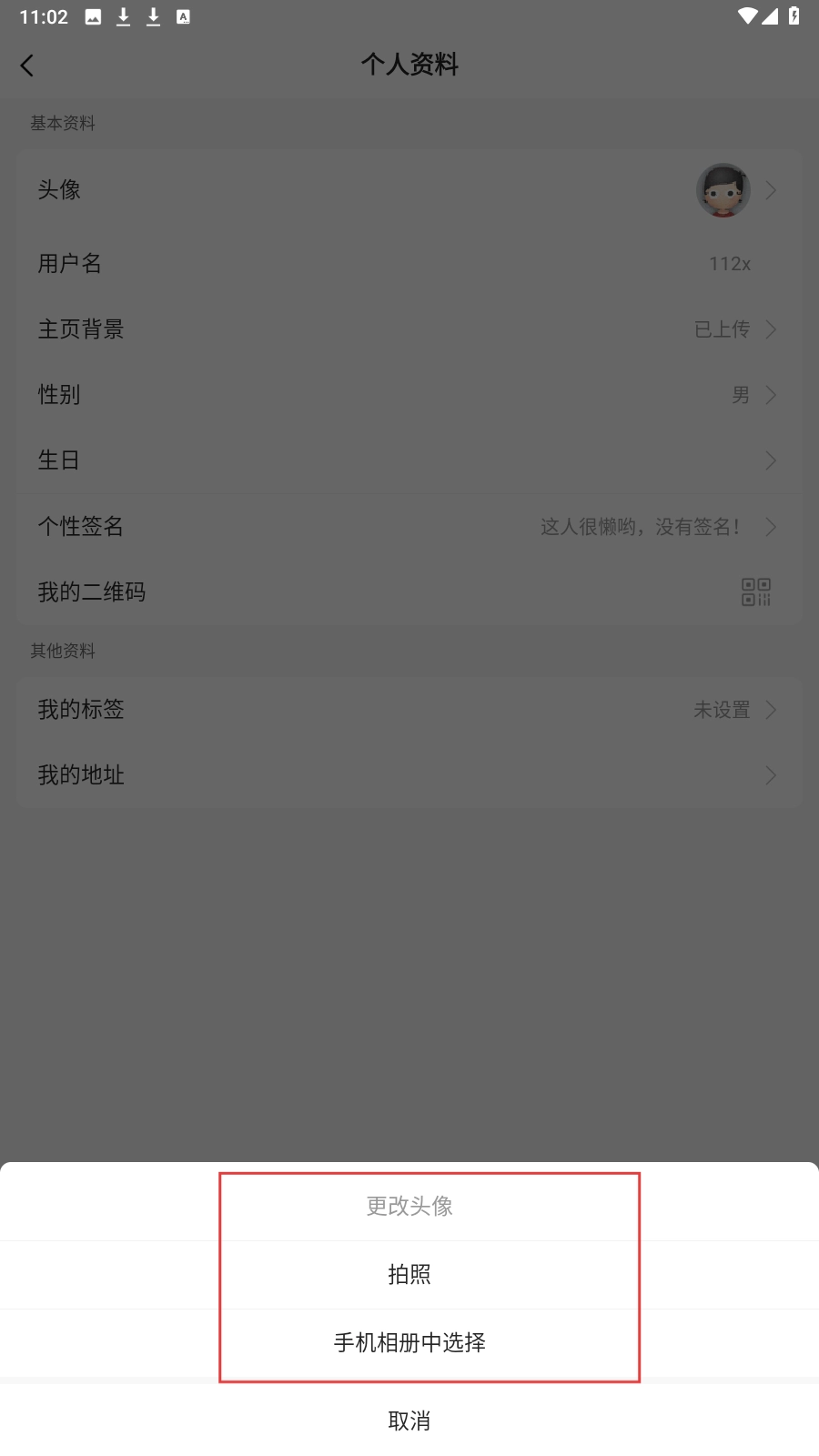
Task: Click the 'A' box notification icon
Action: pos(185,15)
